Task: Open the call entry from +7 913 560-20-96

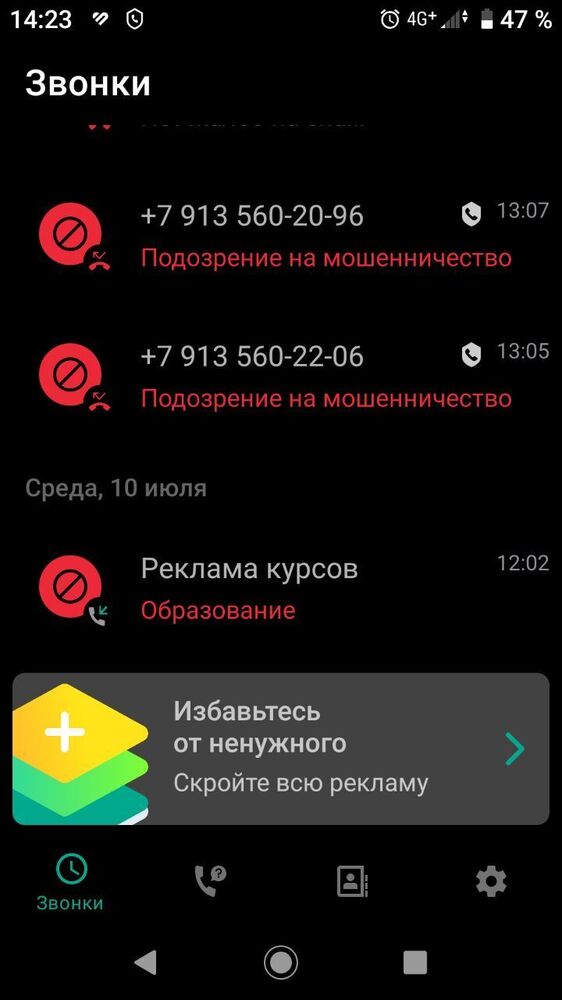Action: [281, 236]
